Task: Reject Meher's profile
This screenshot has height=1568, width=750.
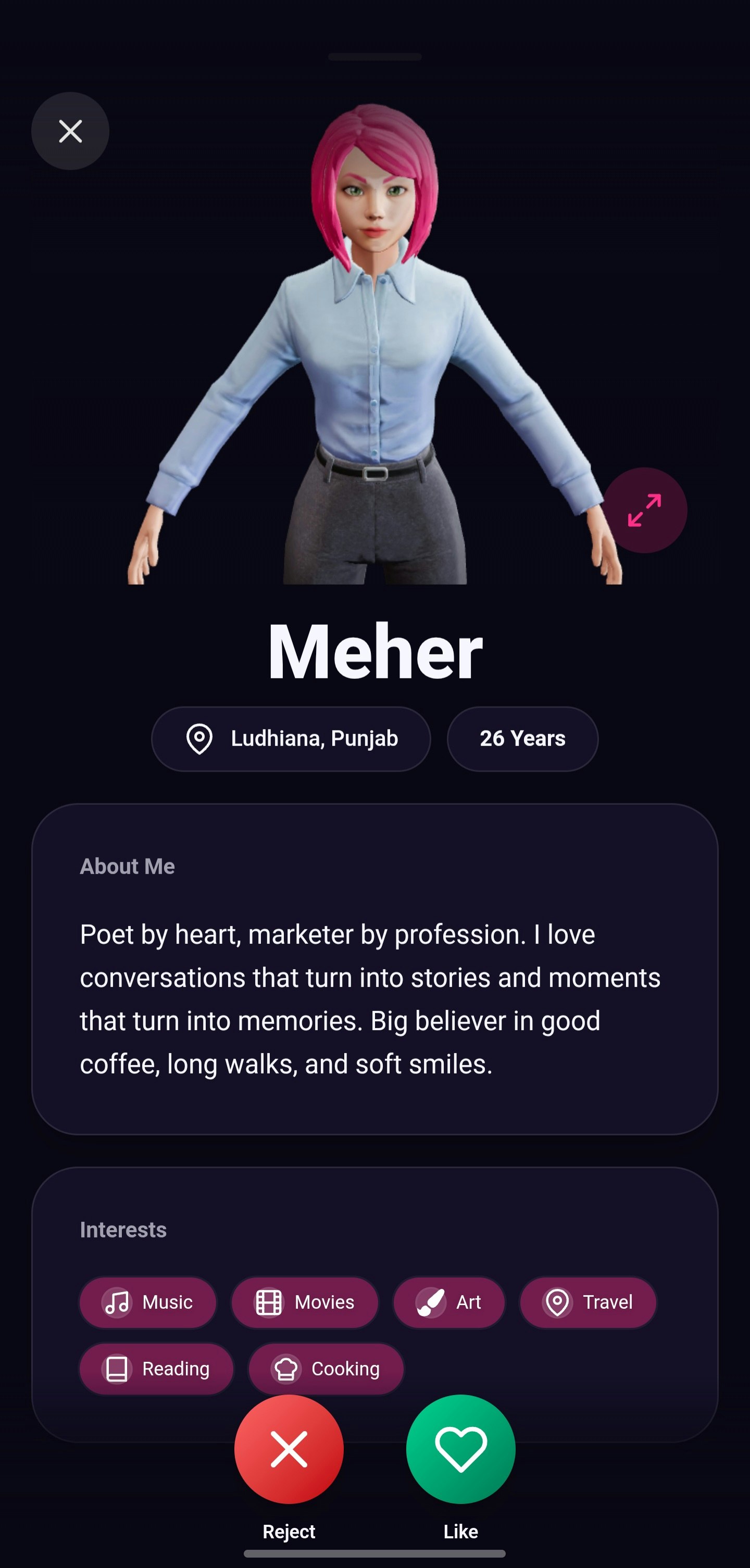Action: tap(289, 1450)
